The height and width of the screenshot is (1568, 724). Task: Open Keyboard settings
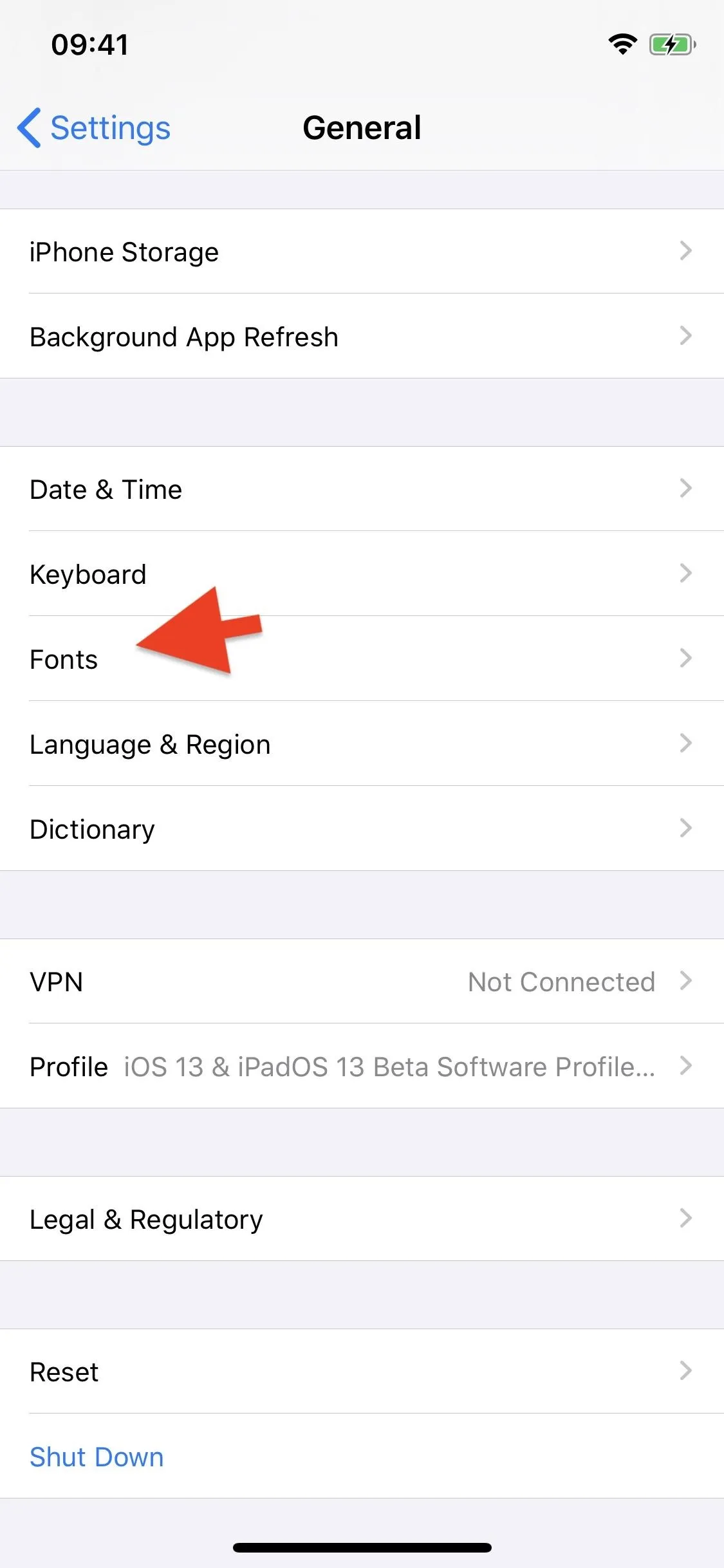[362, 574]
